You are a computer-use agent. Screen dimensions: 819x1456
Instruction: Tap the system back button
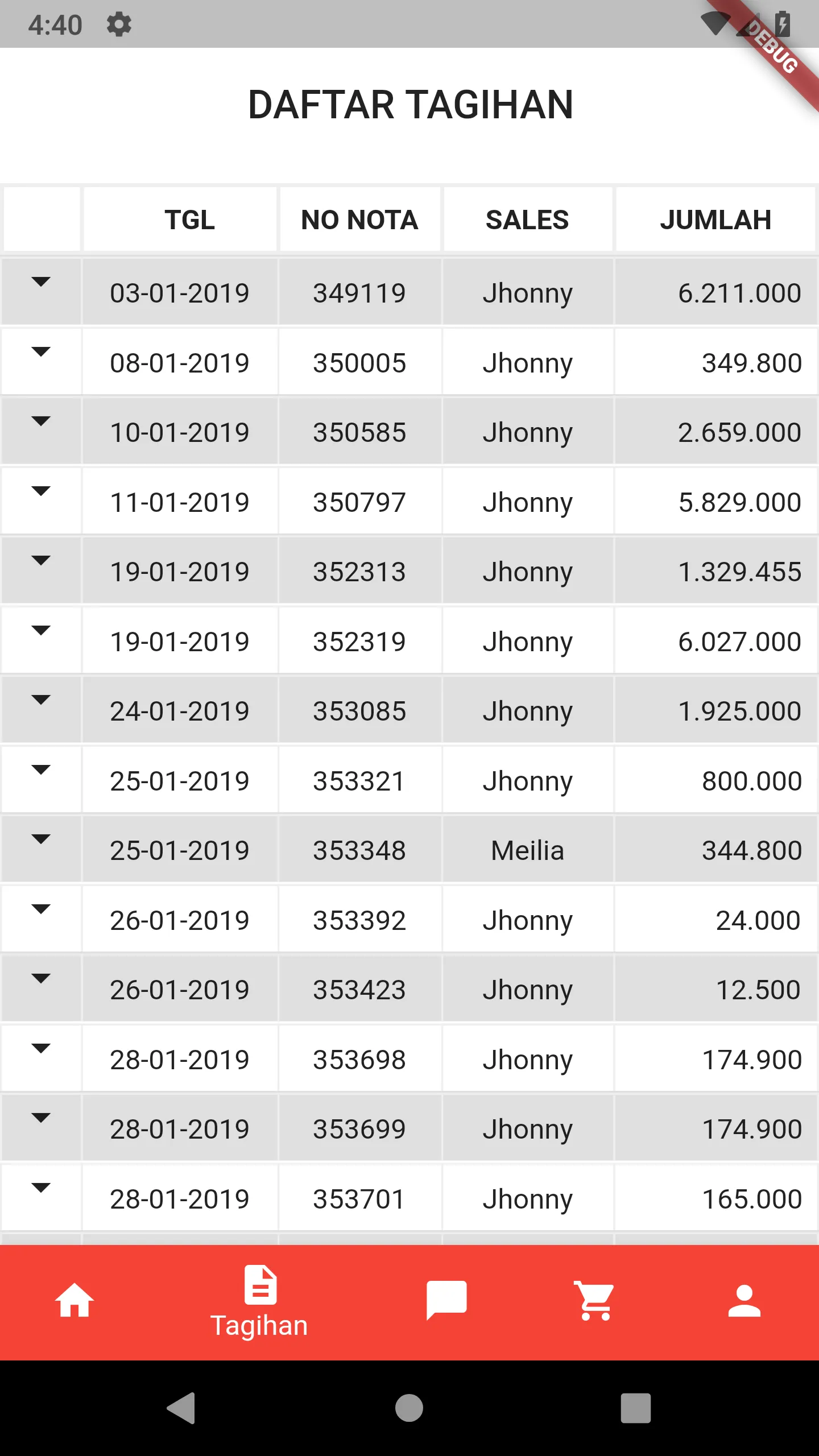(181, 1408)
